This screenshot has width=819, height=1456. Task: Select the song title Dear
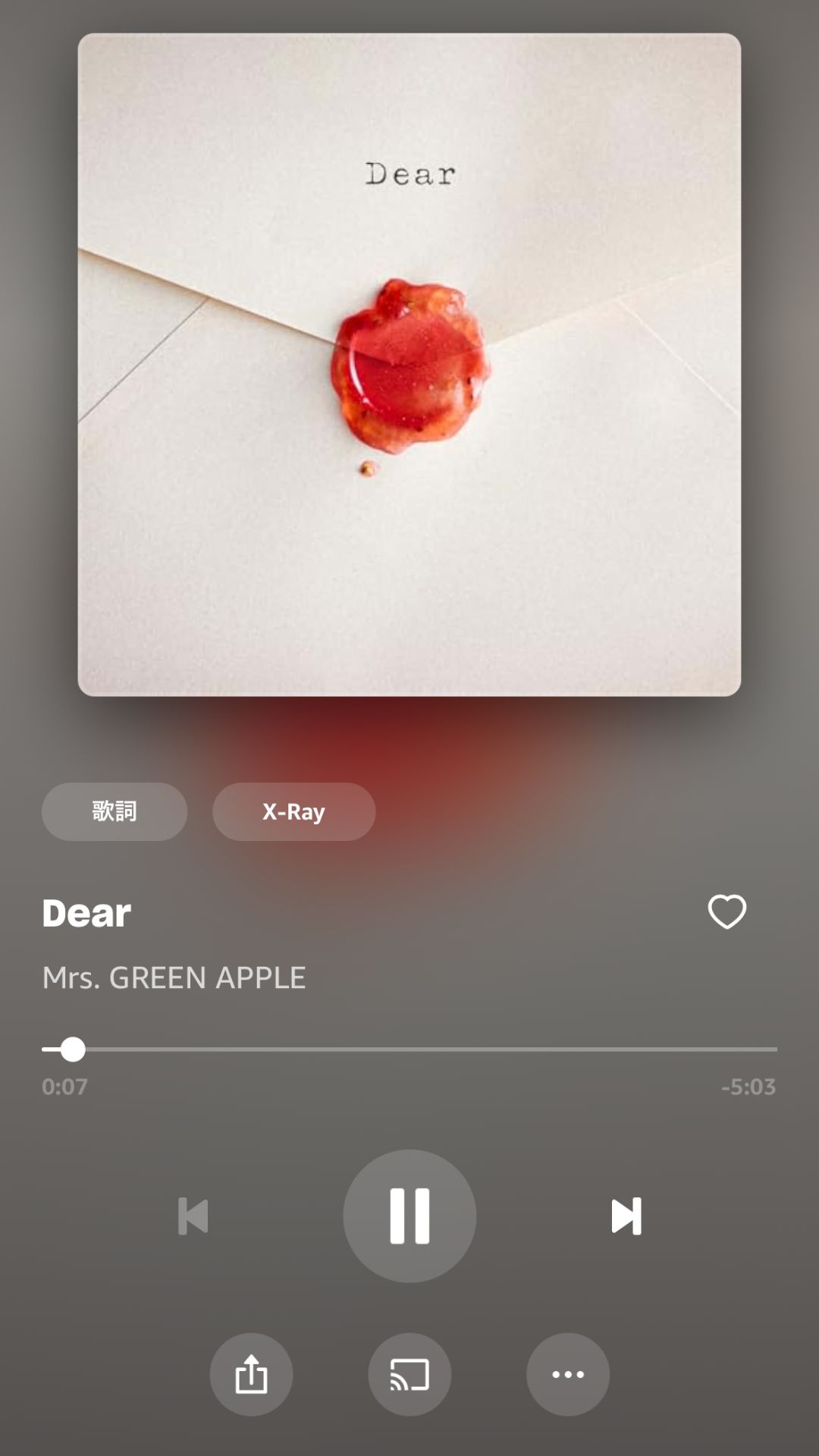(86, 913)
